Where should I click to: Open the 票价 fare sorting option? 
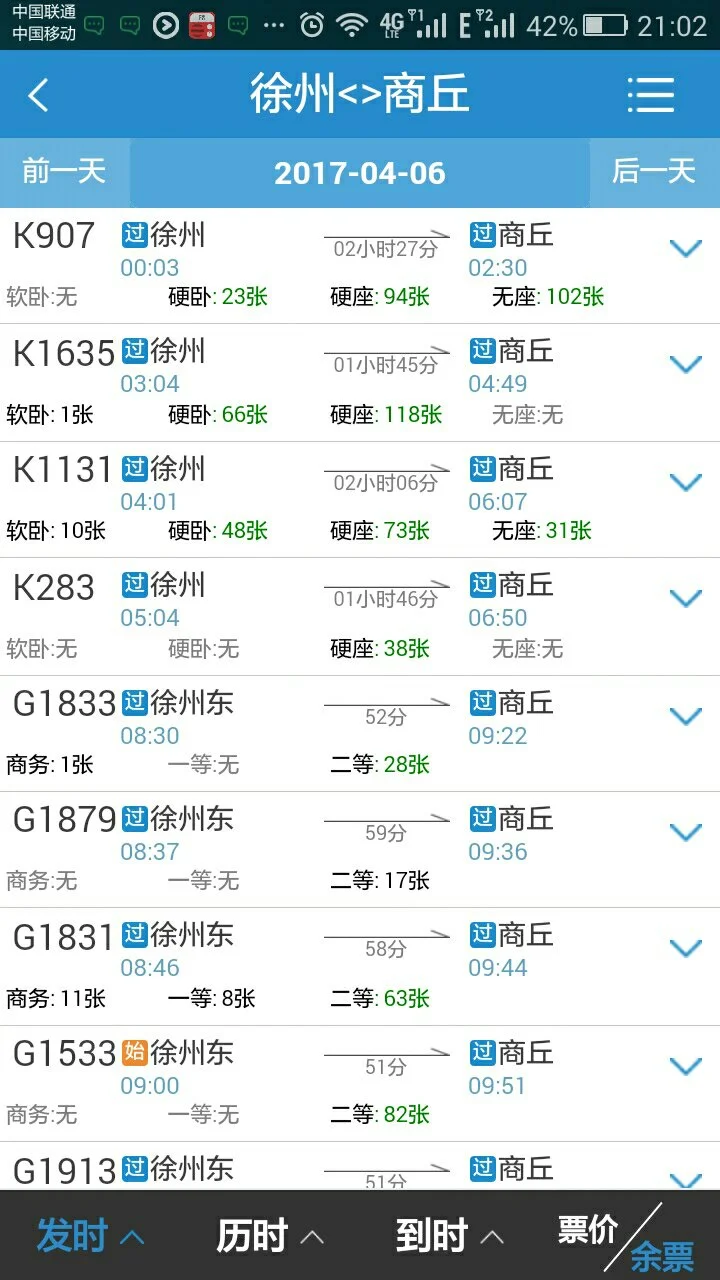(590, 1225)
